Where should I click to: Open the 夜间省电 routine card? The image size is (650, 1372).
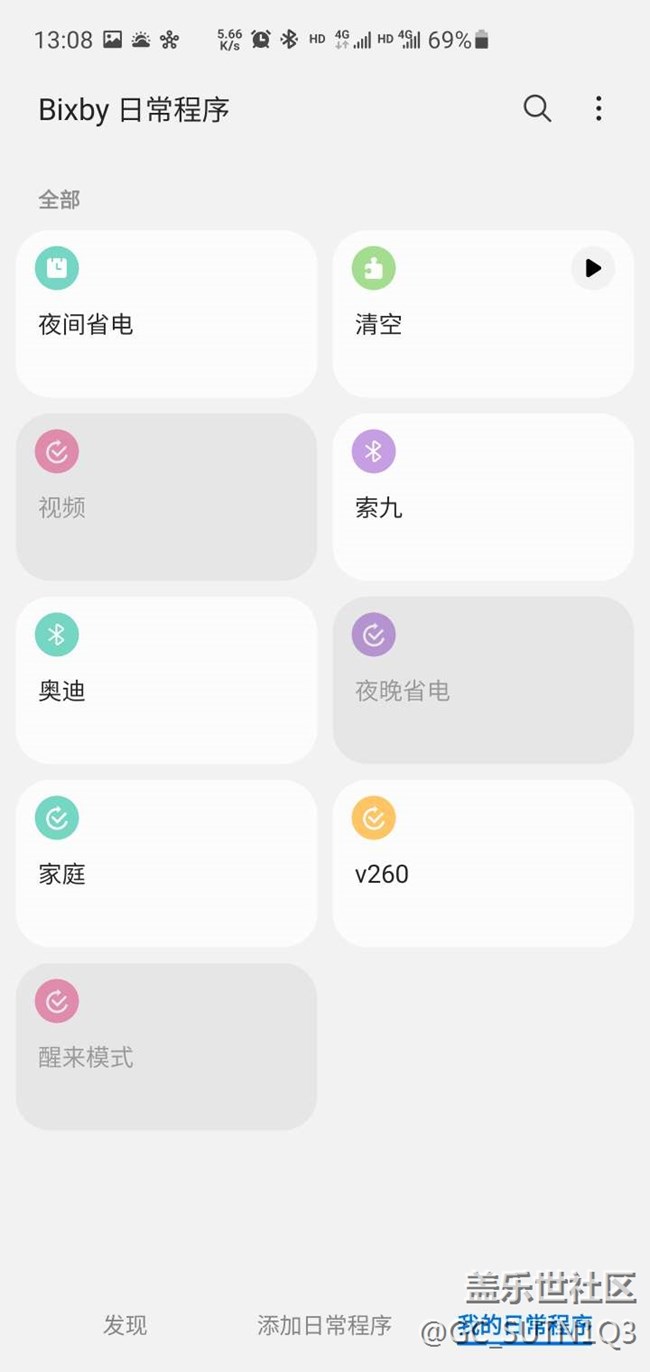pyautogui.click(x=166, y=314)
